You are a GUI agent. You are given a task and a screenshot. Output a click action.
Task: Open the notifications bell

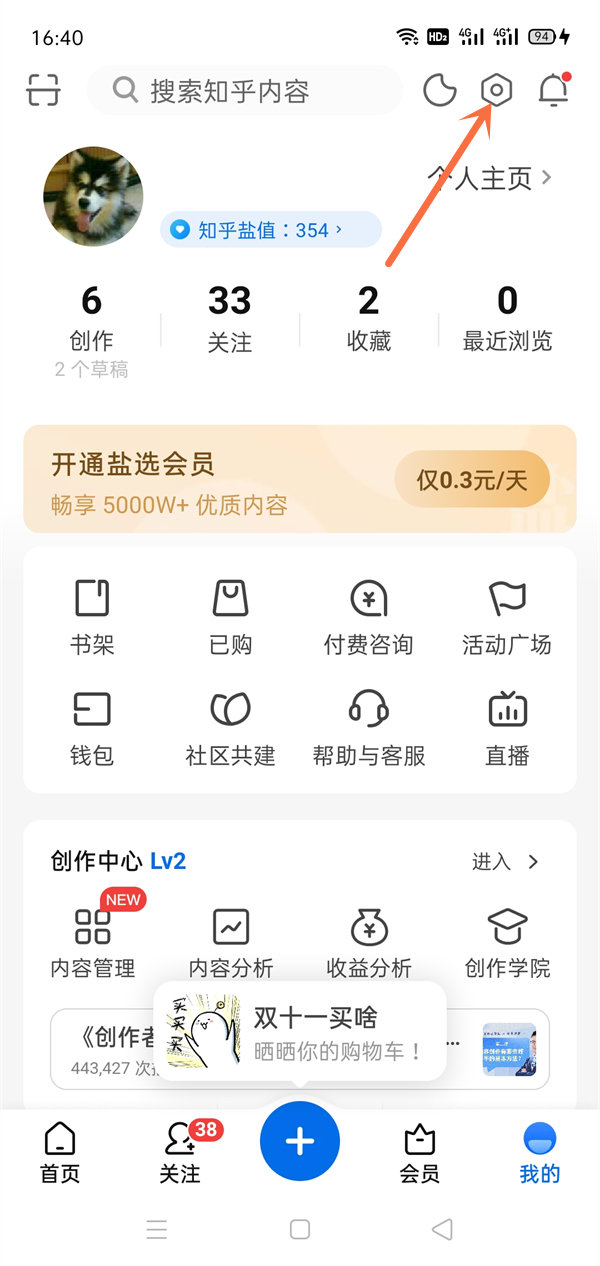pos(553,91)
